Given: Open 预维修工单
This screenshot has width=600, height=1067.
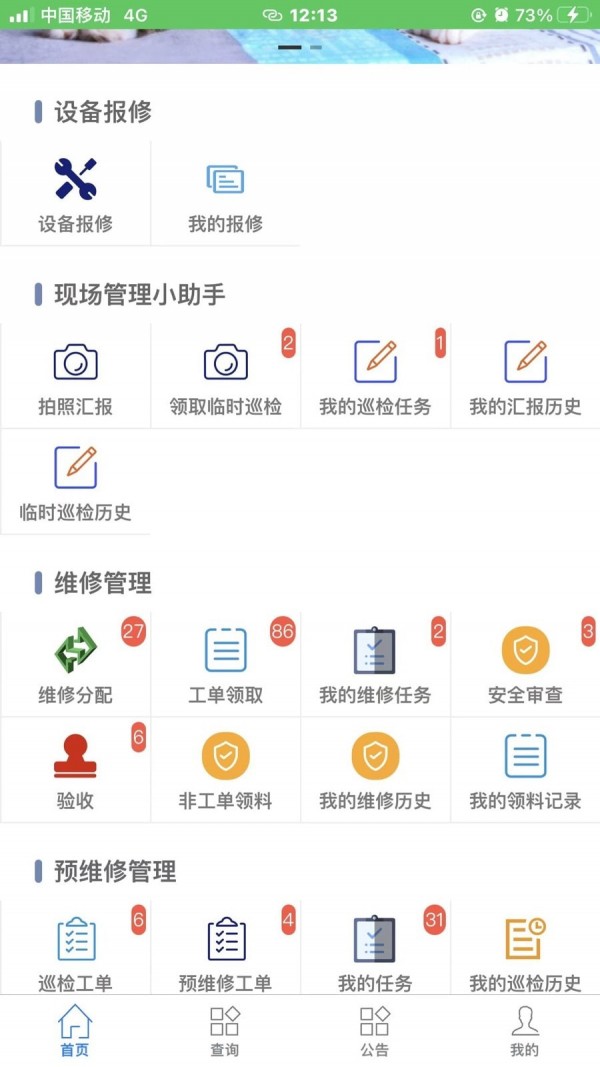Looking at the screenshot, I should click(x=225, y=950).
